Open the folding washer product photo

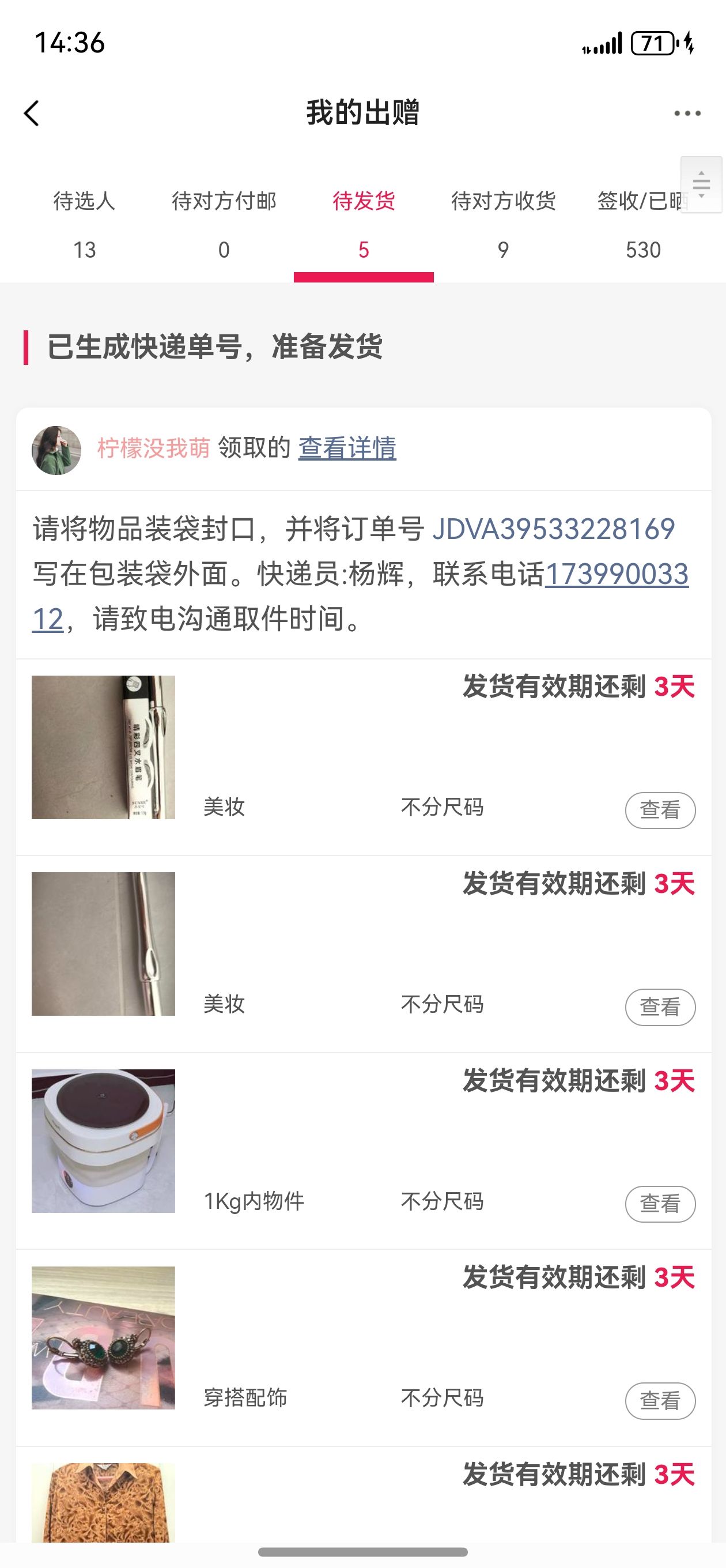click(104, 1141)
